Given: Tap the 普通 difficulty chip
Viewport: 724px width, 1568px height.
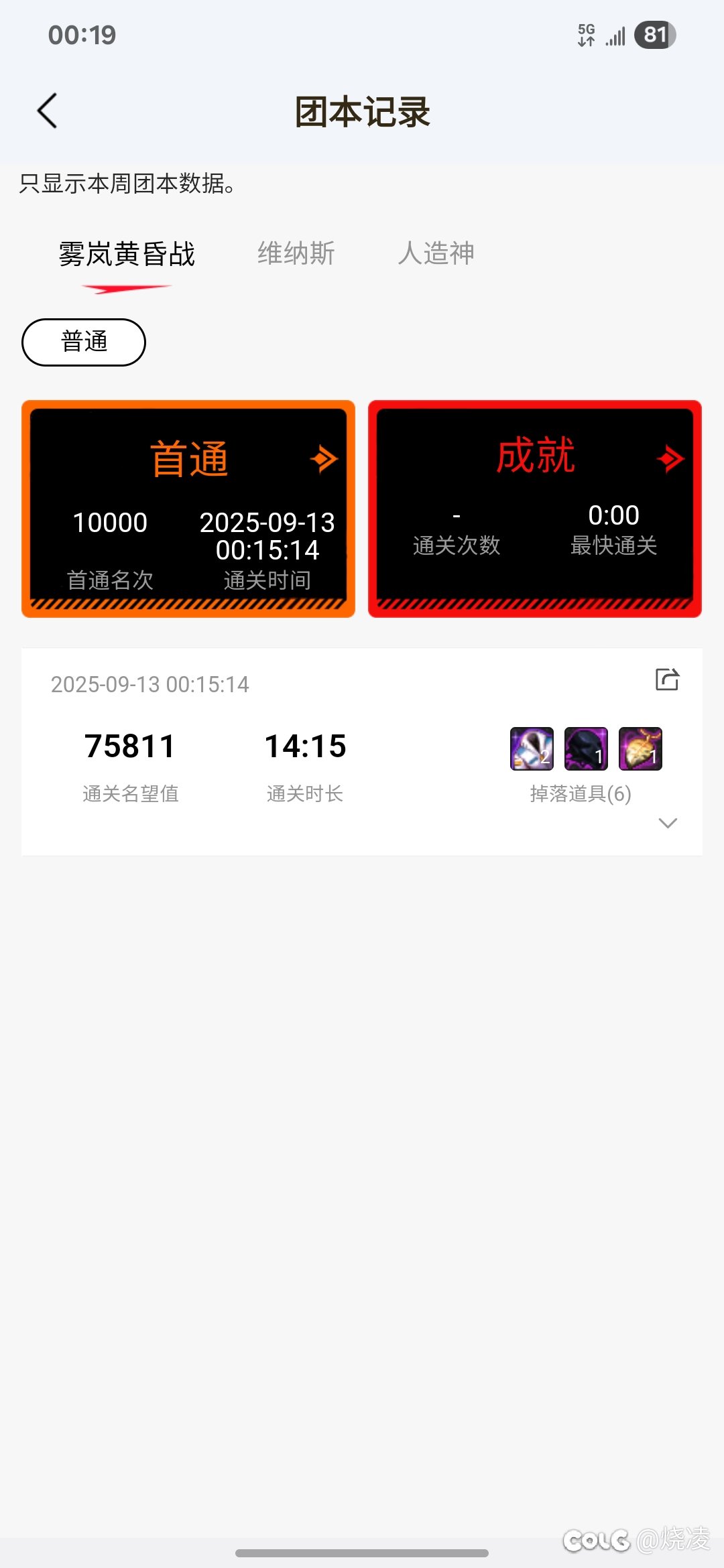Looking at the screenshot, I should coord(84,342).
